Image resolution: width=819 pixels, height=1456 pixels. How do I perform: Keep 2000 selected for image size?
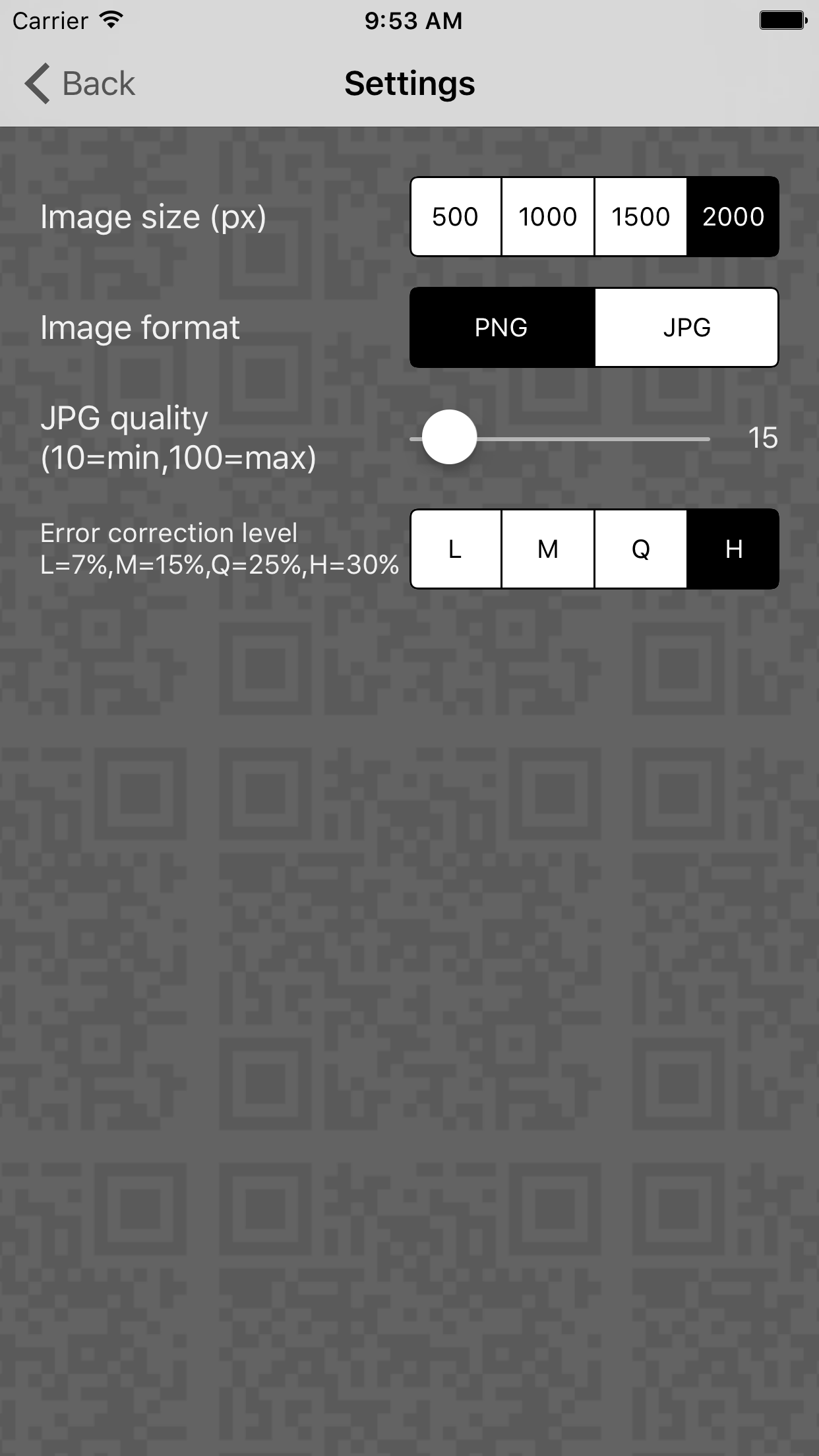coord(733,216)
